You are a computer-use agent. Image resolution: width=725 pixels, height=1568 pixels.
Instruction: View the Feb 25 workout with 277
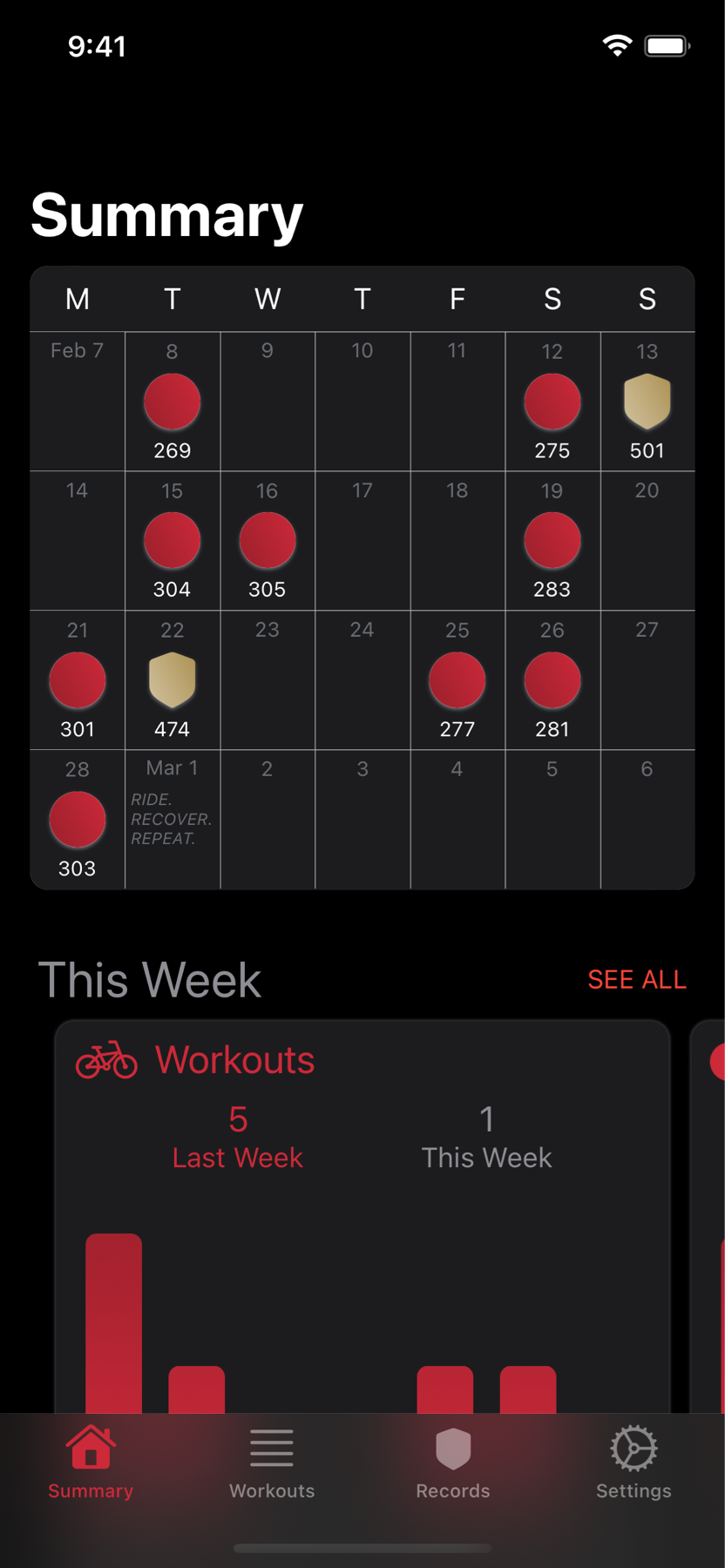pyautogui.click(x=457, y=680)
